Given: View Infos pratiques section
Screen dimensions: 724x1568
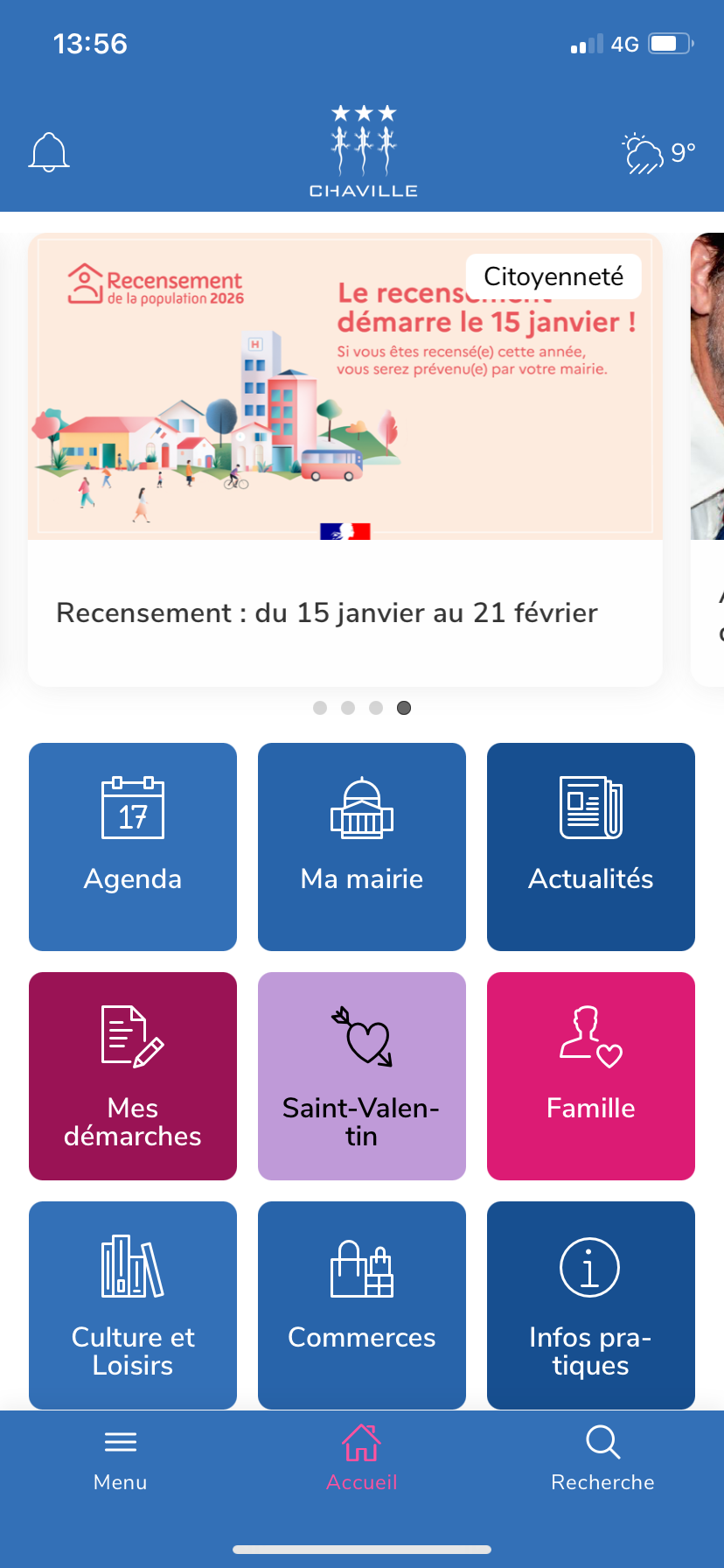Looking at the screenshot, I should (x=591, y=1305).
